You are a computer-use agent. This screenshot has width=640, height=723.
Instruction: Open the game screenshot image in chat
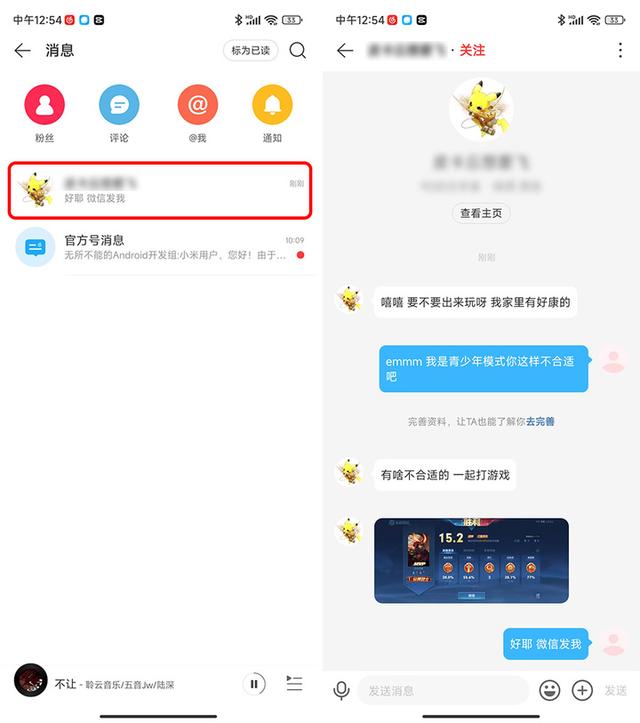tap(471, 560)
